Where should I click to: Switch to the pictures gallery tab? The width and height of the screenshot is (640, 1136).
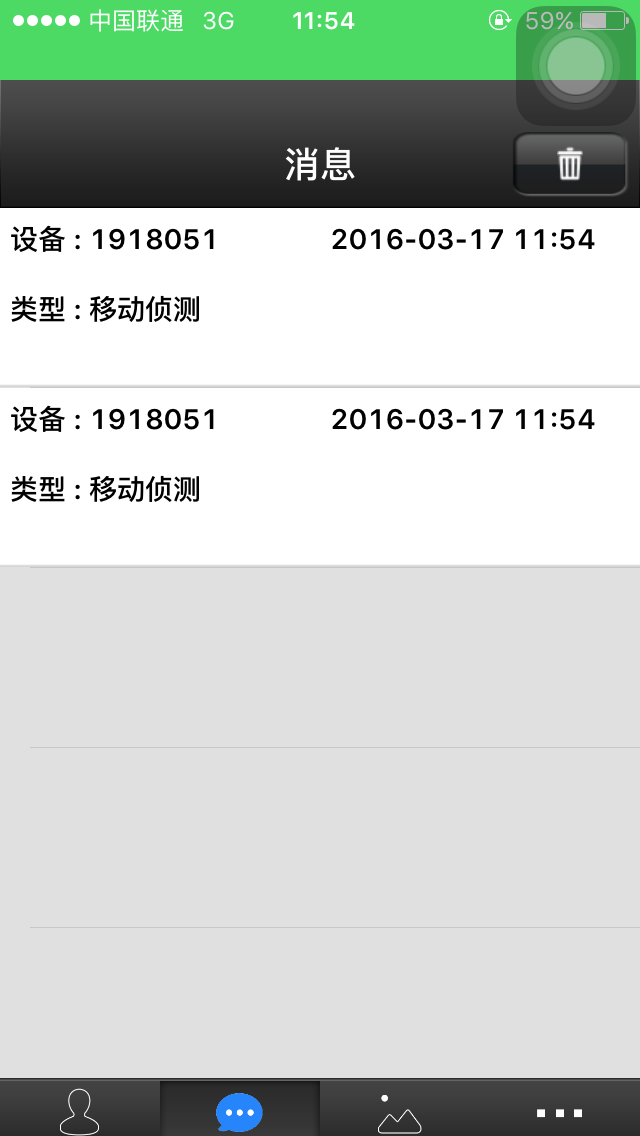(399, 1109)
